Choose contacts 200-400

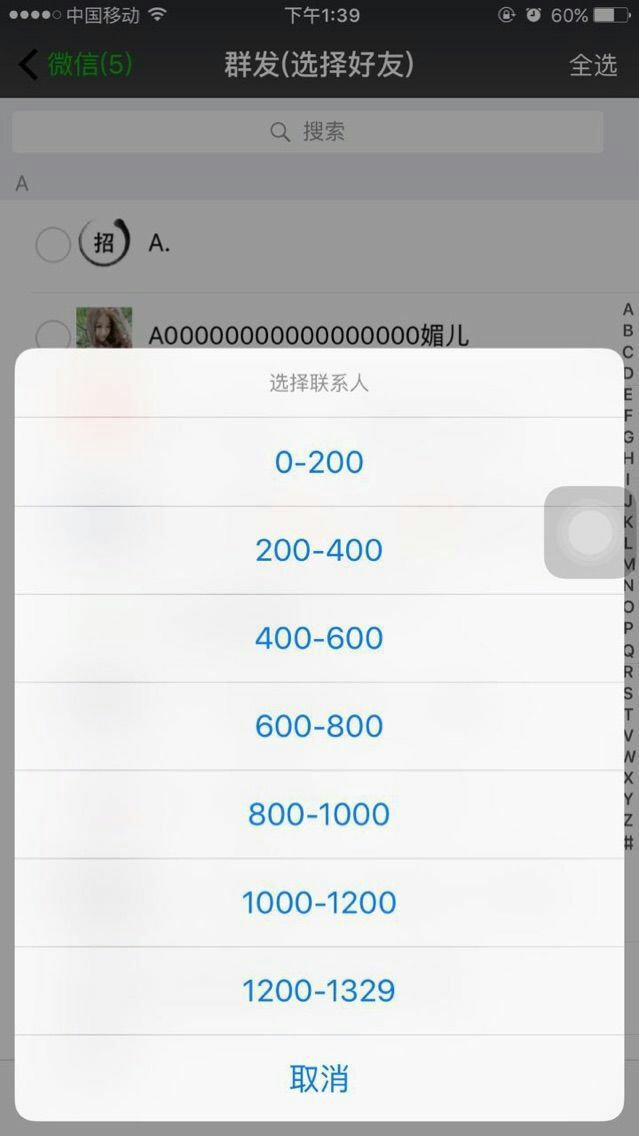[319, 550]
